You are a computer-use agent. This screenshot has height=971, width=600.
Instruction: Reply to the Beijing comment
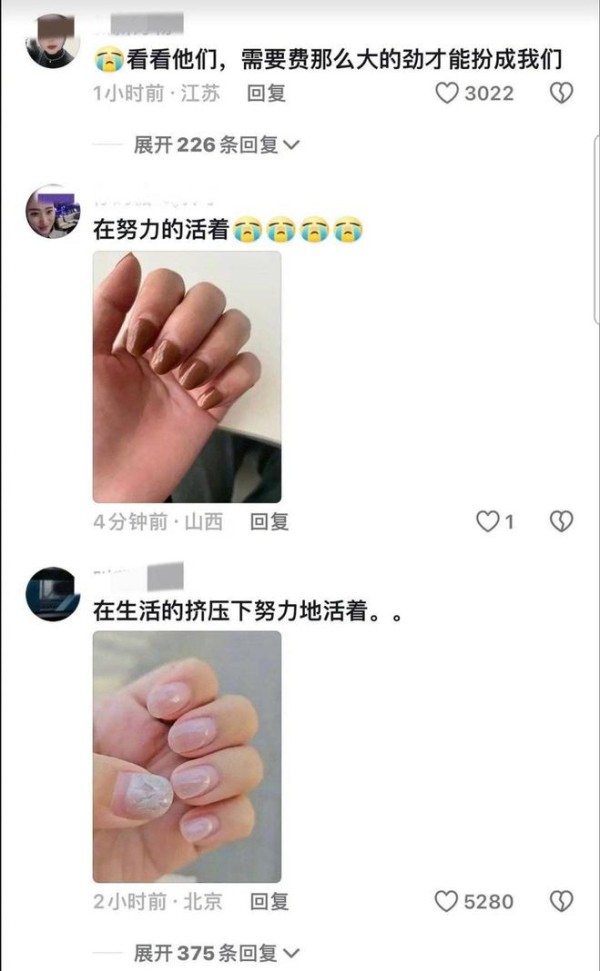269,902
